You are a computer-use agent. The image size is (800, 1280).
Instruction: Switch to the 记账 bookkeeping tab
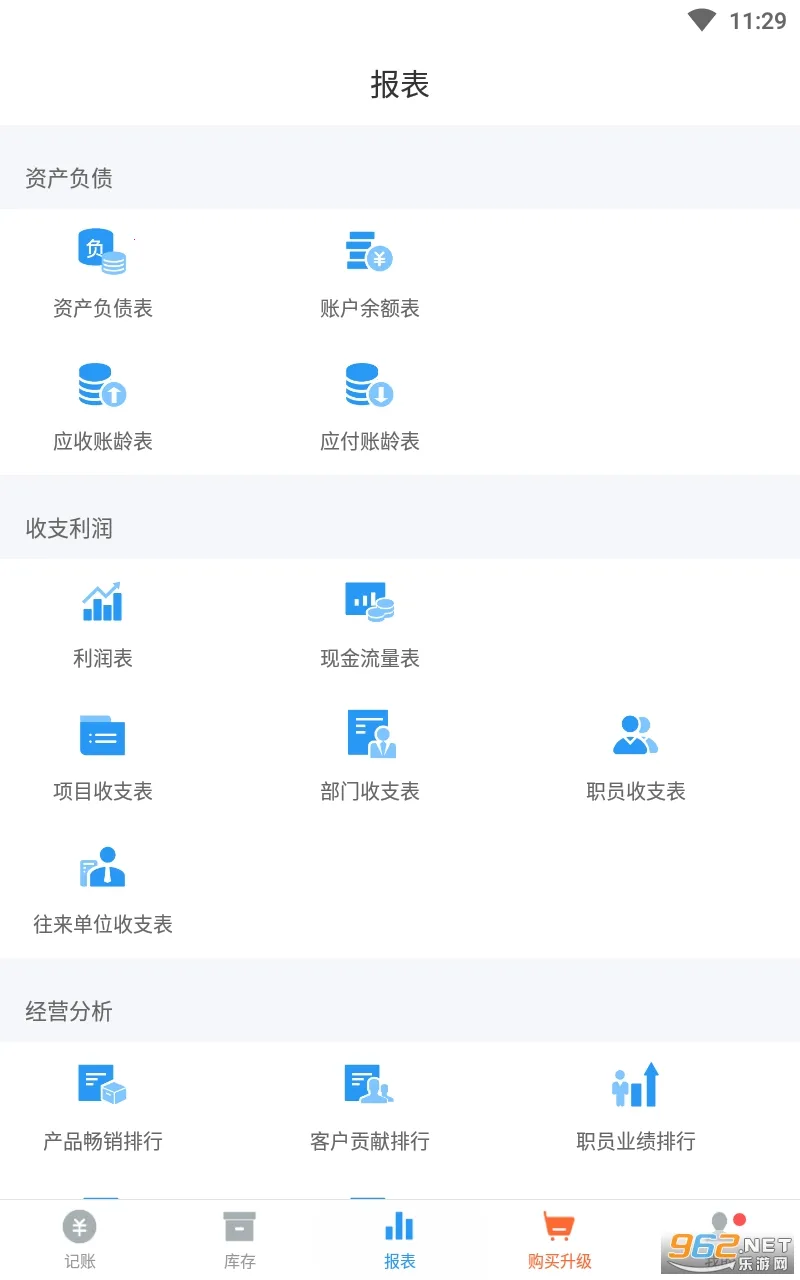[x=80, y=1238]
